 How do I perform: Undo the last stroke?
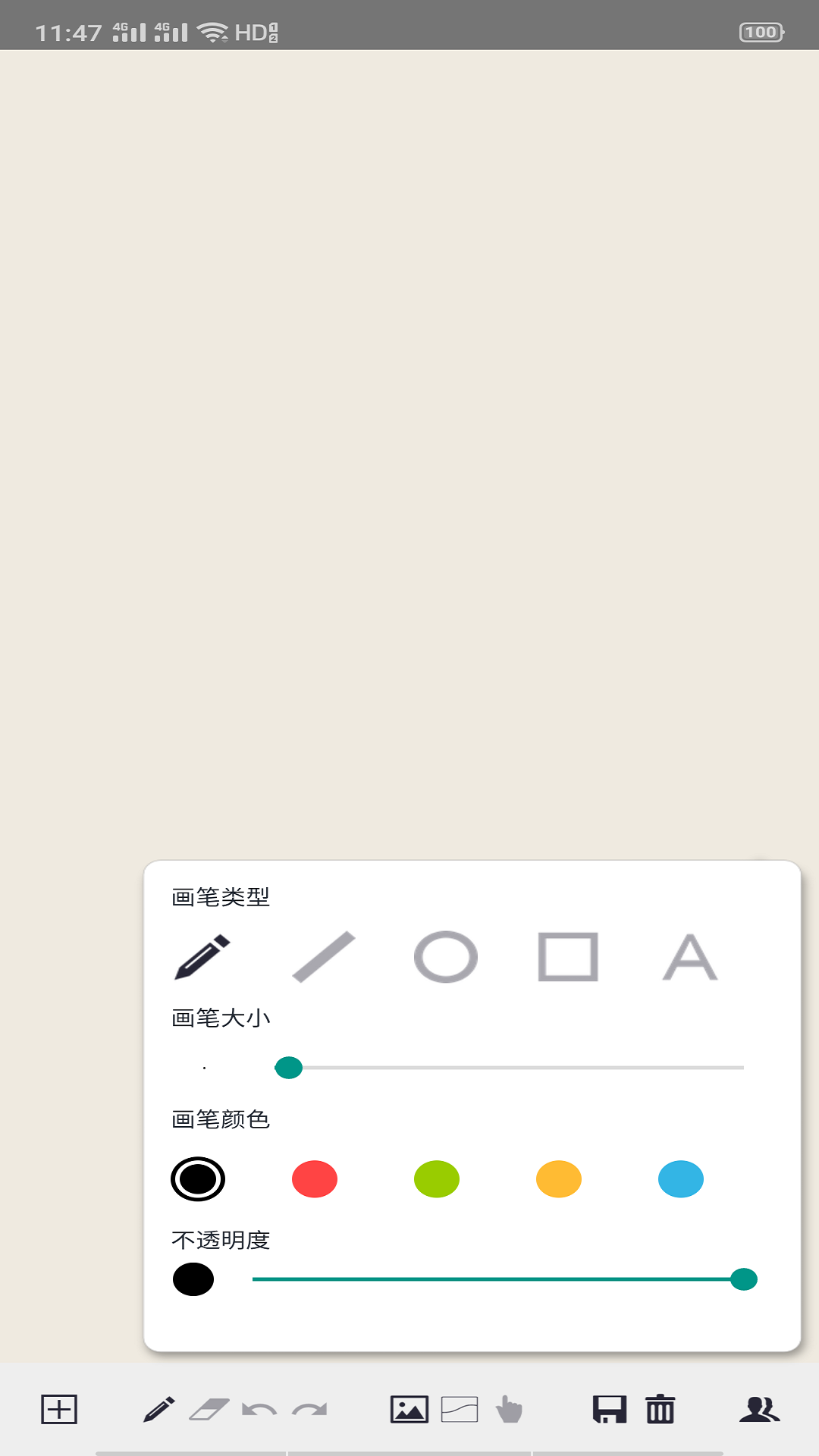[259, 1410]
